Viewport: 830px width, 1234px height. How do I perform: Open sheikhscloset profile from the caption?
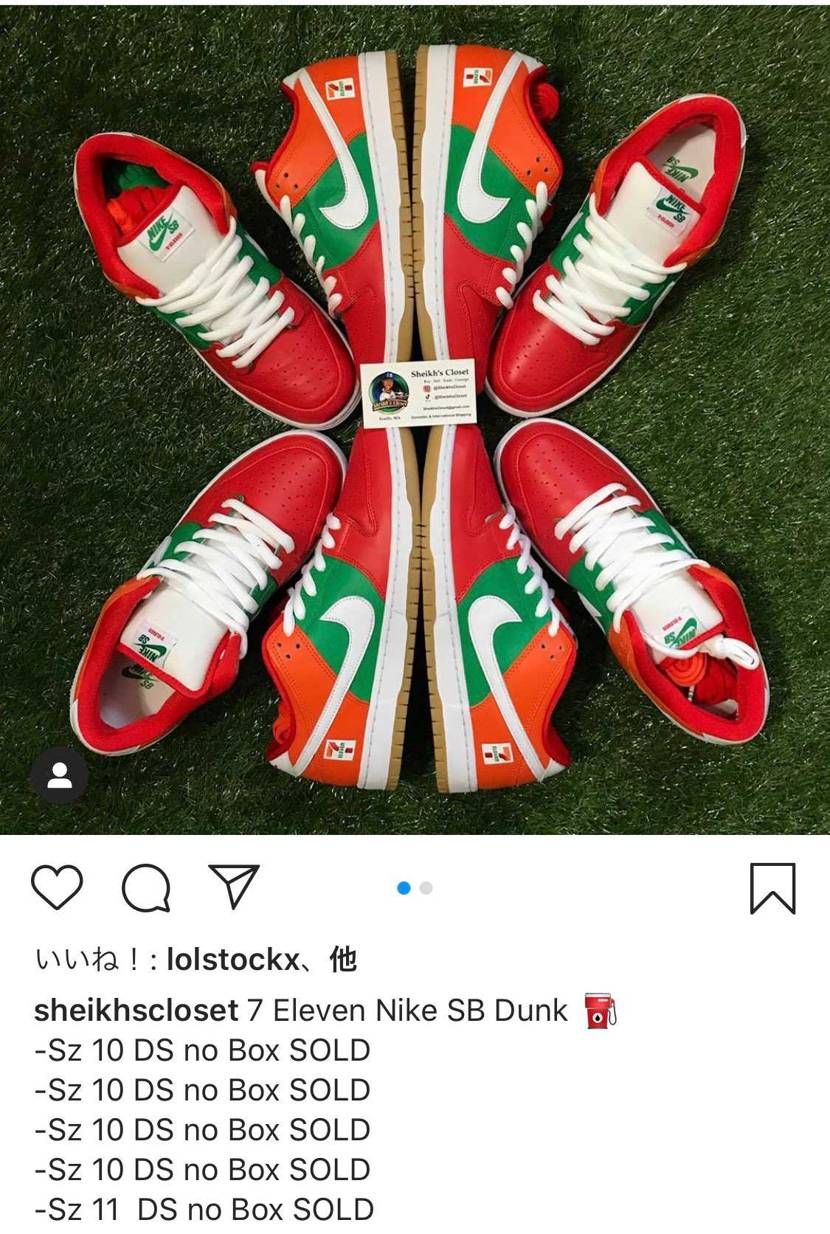(136, 1010)
